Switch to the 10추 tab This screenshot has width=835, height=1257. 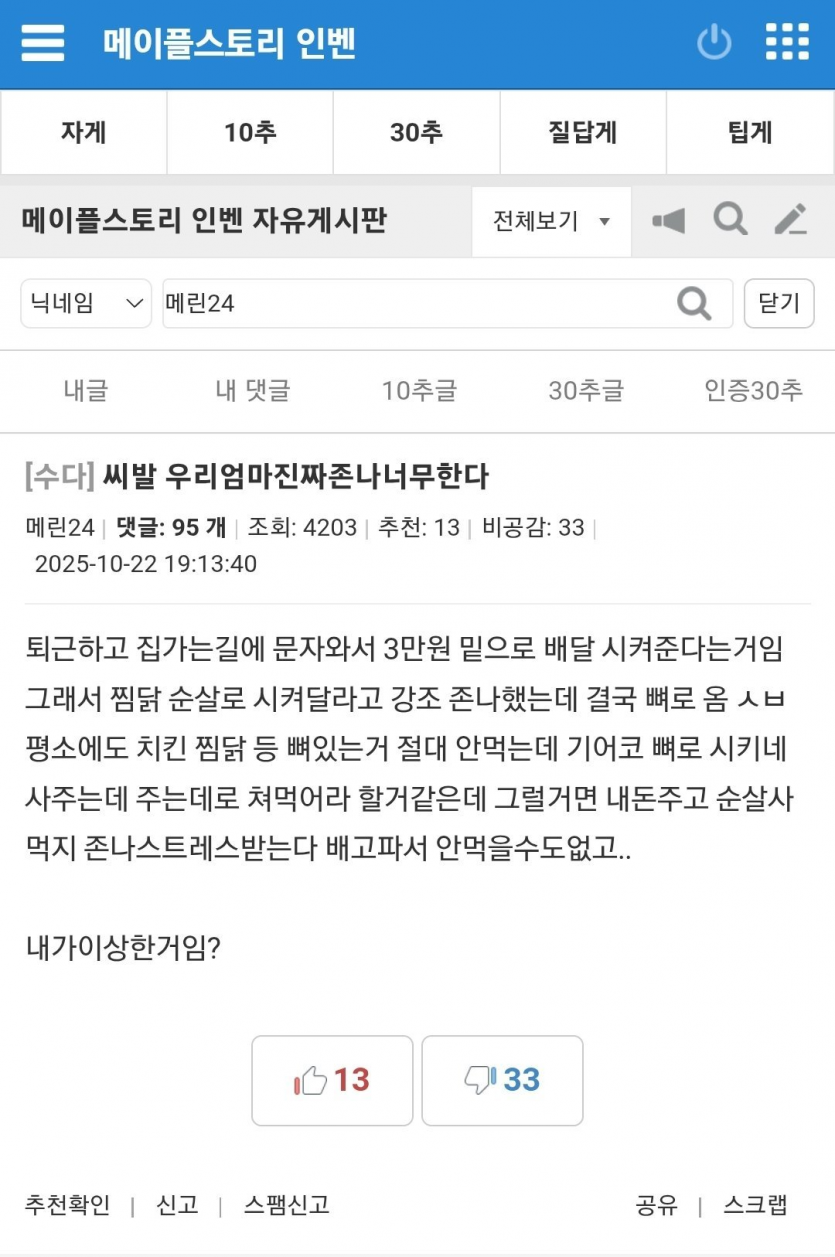coord(250,133)
